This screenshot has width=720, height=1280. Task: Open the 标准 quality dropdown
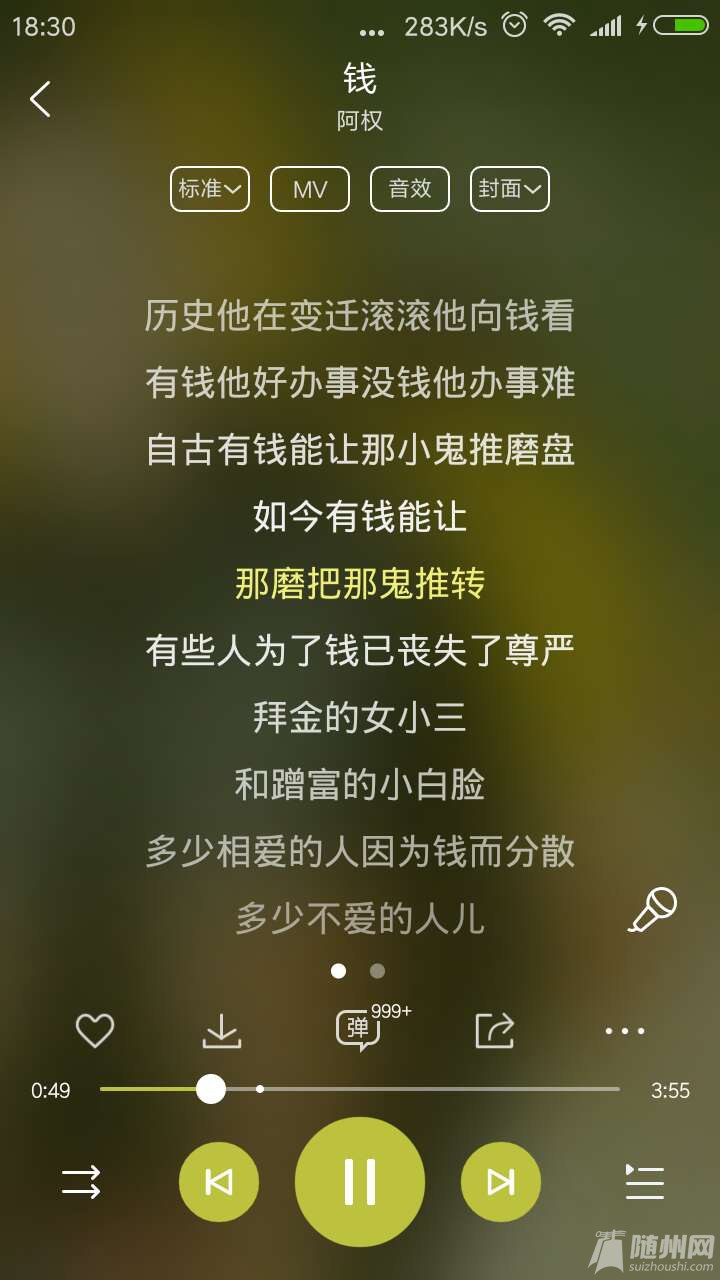pyautogui.click(x=210, y=189)
